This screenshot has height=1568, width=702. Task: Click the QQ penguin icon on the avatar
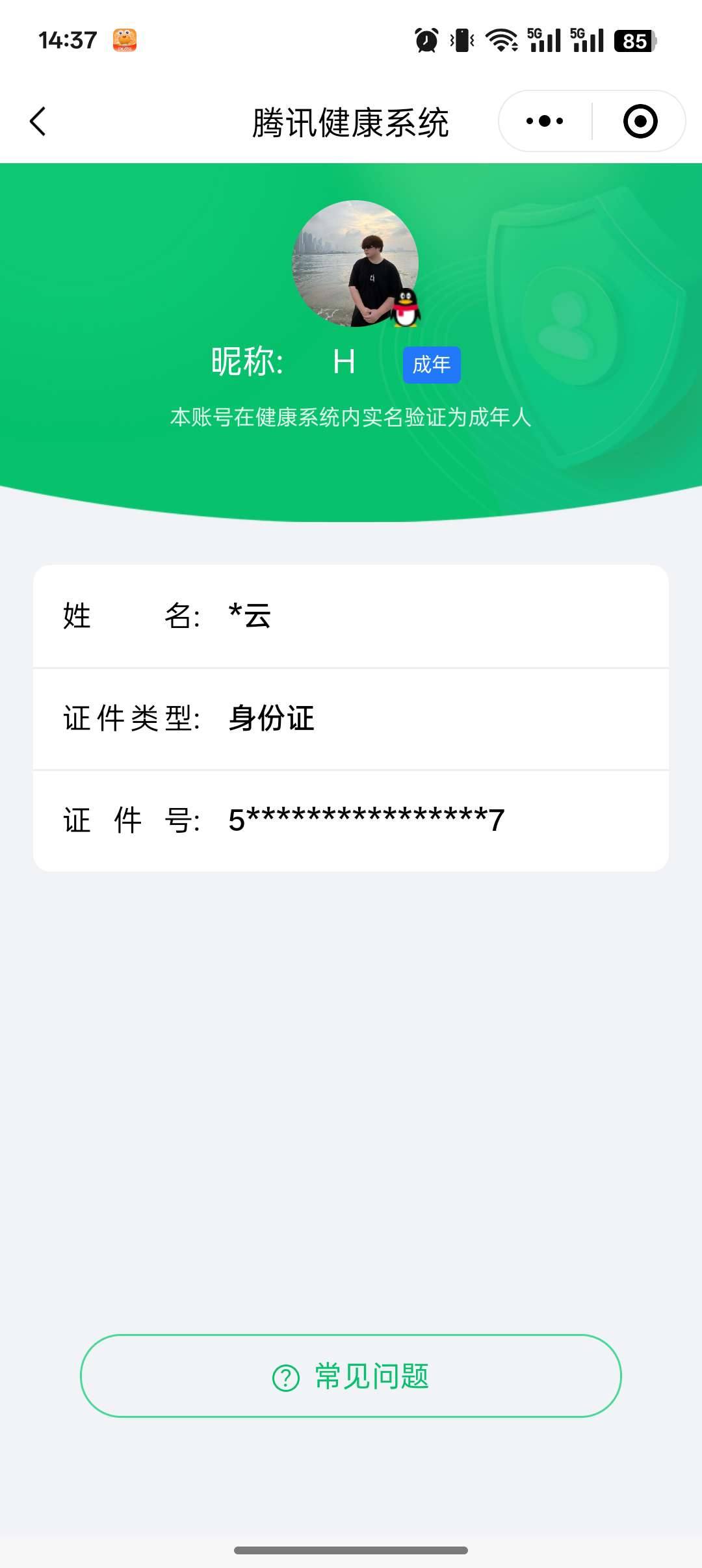(x=406, y=307)
